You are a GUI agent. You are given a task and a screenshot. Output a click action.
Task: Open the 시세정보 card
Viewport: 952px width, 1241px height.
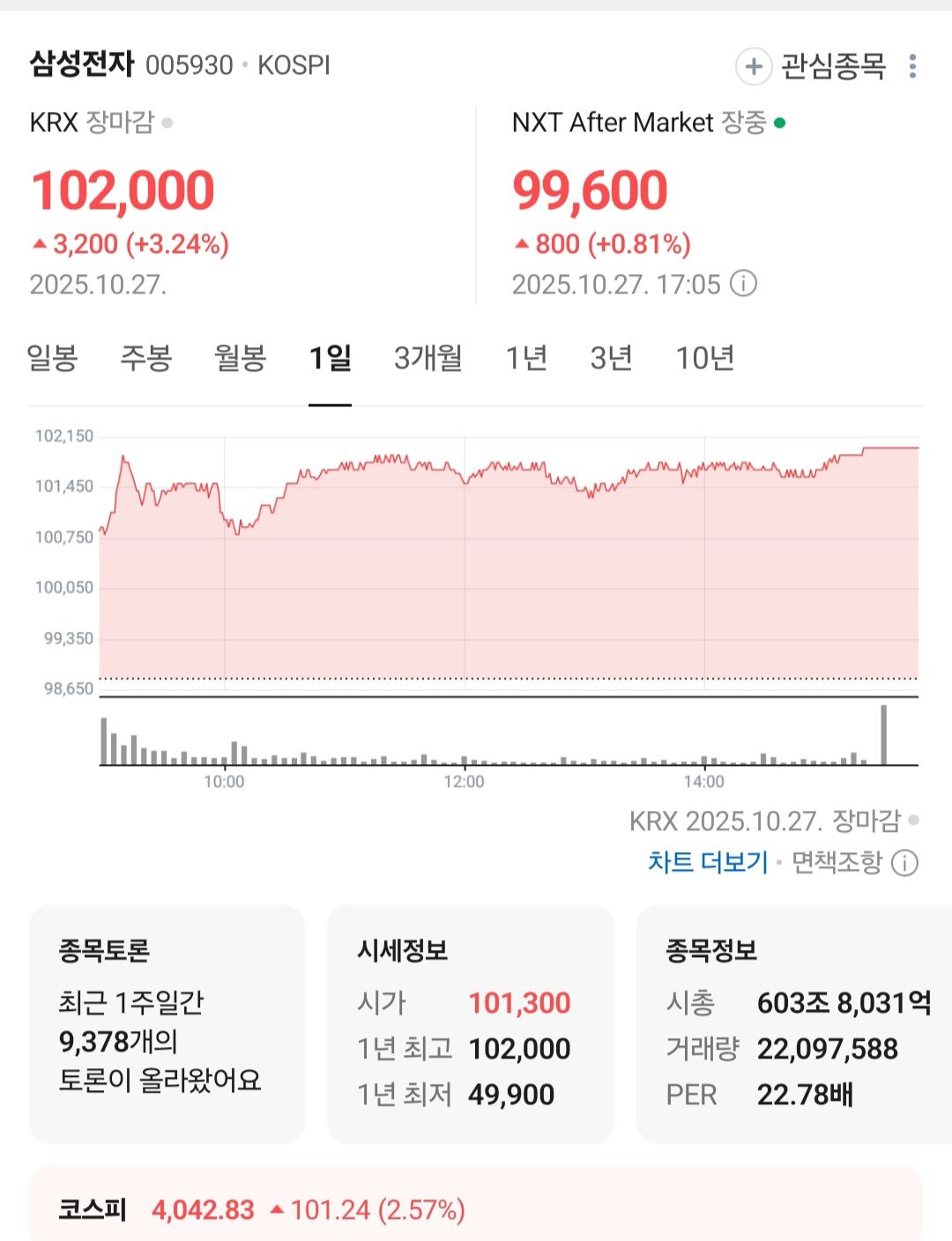pyautogui.click(x=470, y=1023)
